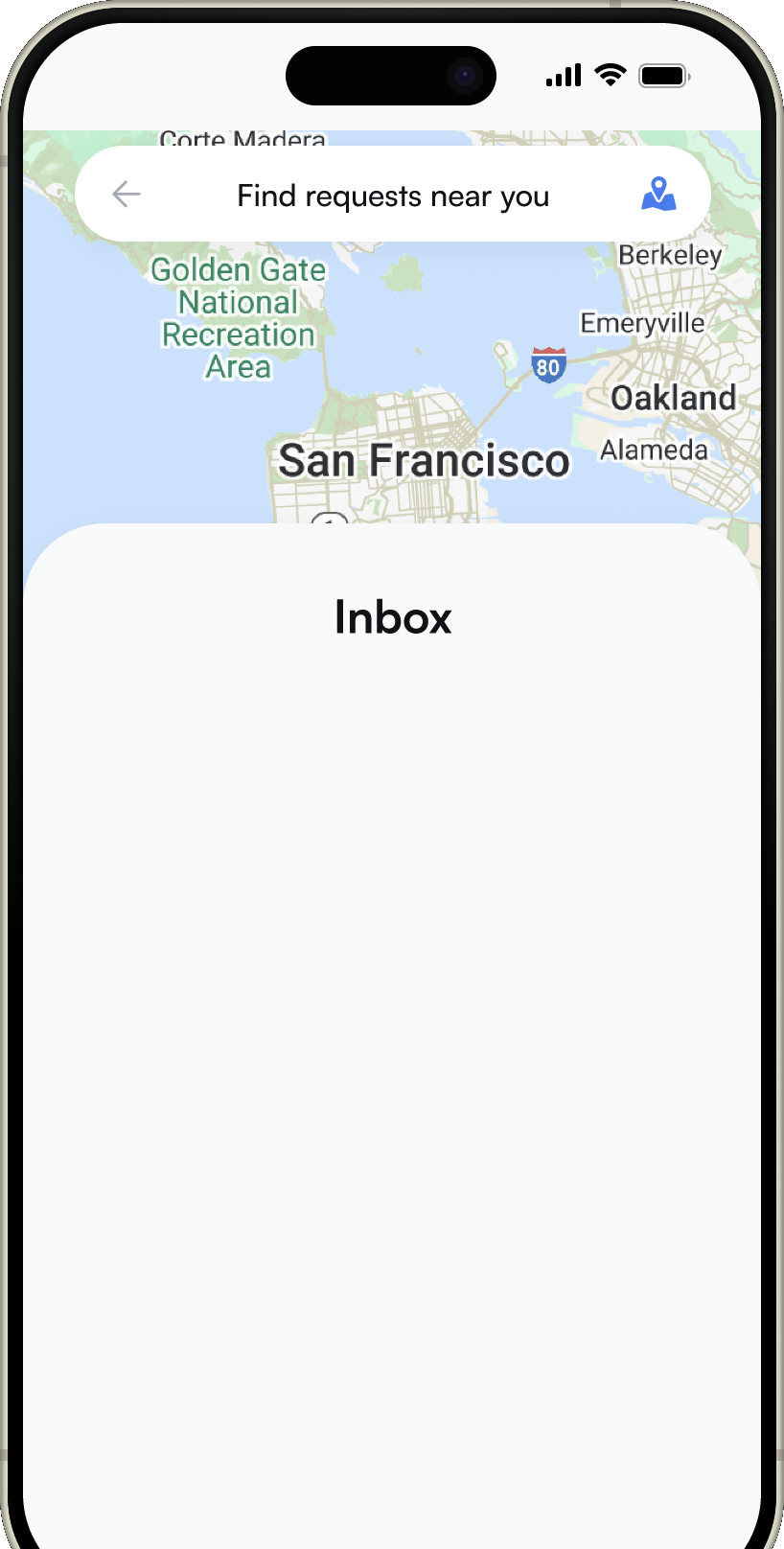The height and width of the screenshot is (1549, 784).
Task: Open the map location pin icon
Action: [658, 194]
